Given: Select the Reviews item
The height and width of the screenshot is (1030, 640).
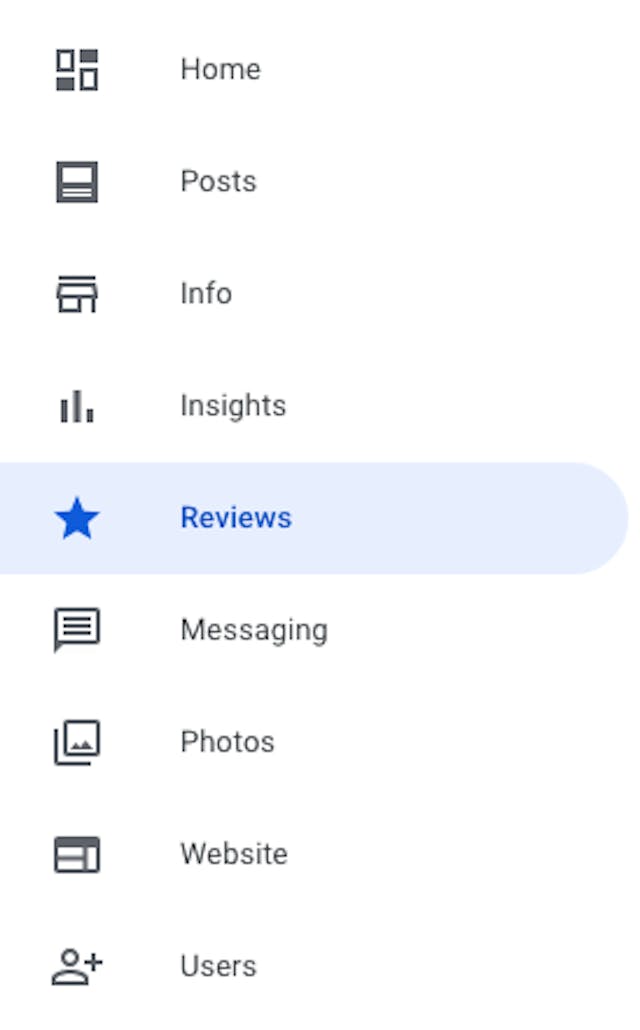Looking at the screenshot, I should pos(313,518).
